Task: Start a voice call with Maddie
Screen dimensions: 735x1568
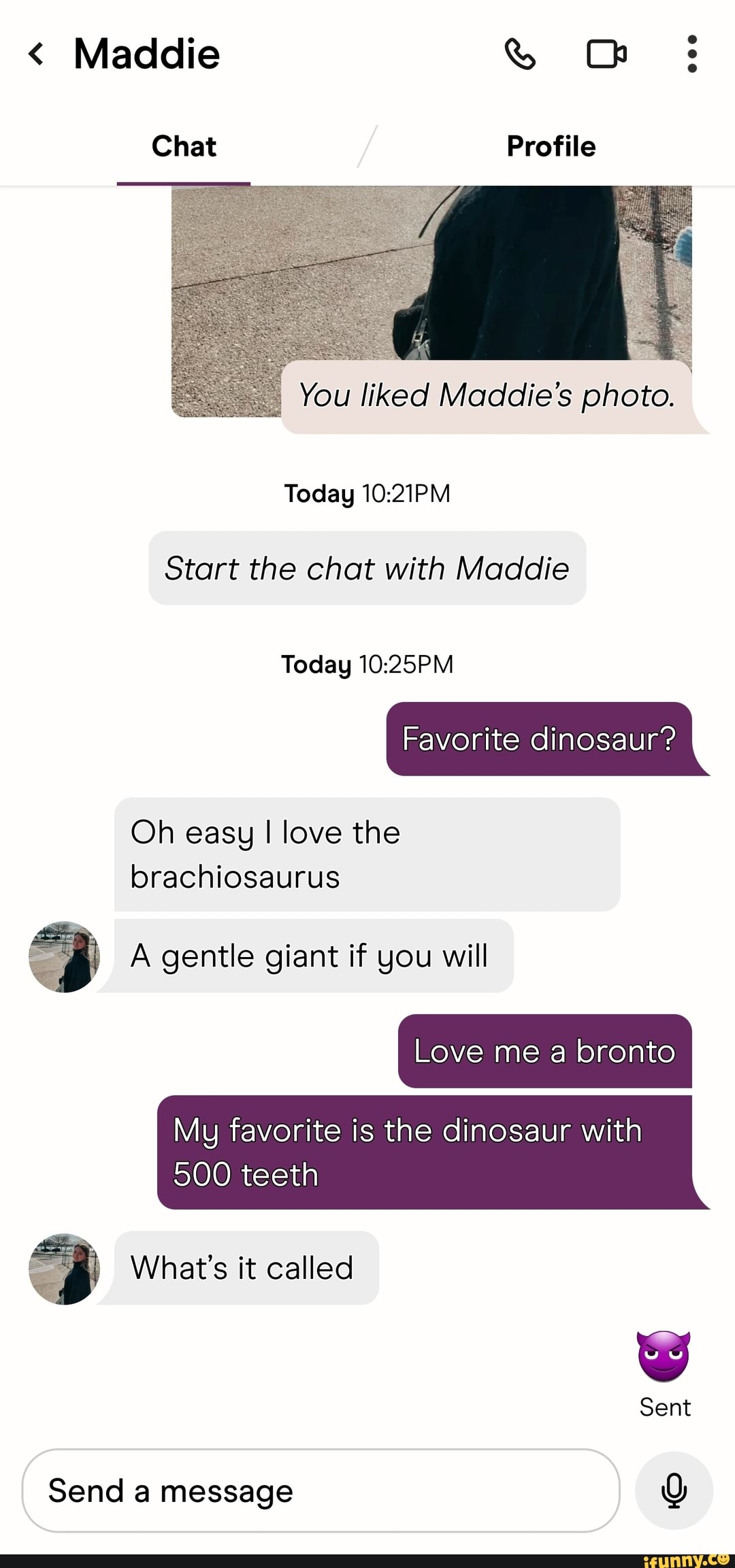Action: pyautogui.click(x=521, y=56)
